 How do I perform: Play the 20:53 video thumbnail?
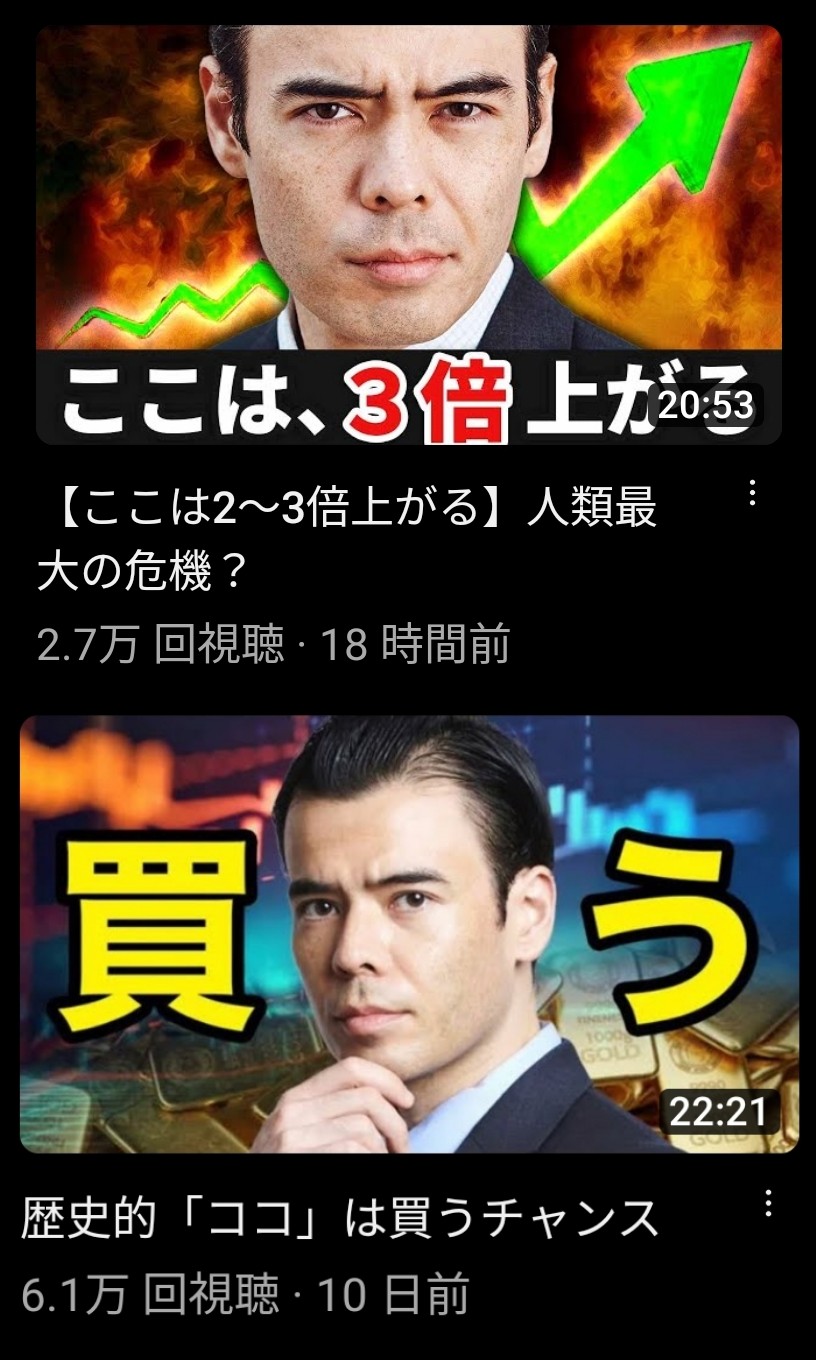[408, 235]
